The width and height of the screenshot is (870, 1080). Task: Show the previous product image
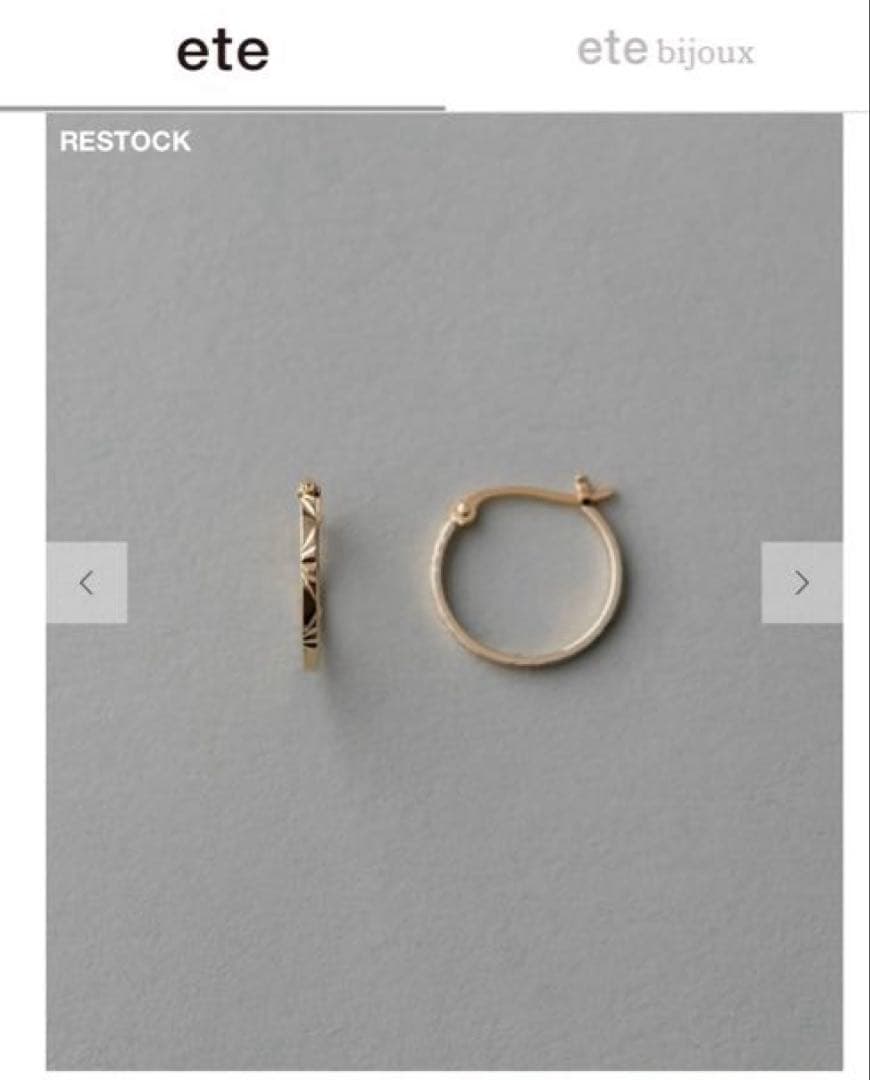[87, 583]
